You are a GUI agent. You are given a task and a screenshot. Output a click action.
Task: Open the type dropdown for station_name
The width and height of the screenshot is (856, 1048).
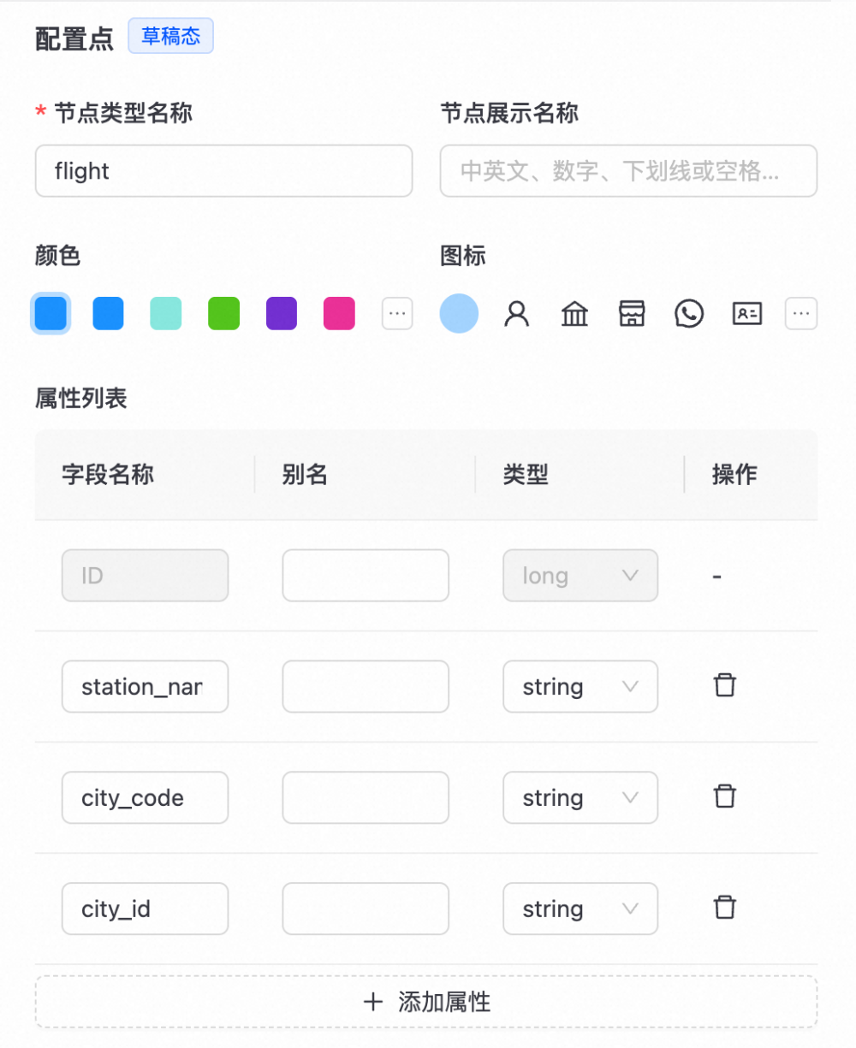(x=580, y=687)
